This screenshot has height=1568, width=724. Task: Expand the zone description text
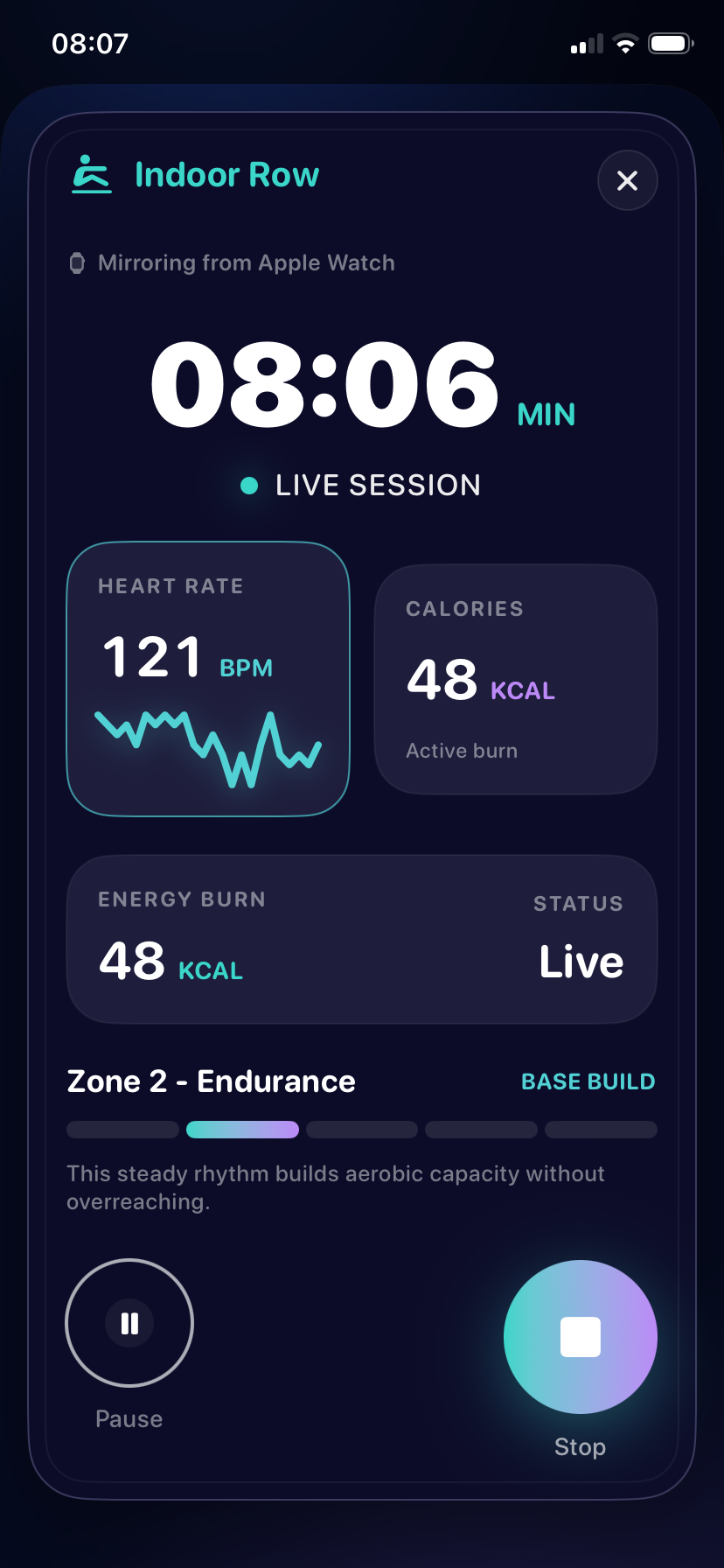pyautogui.click(x=335, y=1186)
